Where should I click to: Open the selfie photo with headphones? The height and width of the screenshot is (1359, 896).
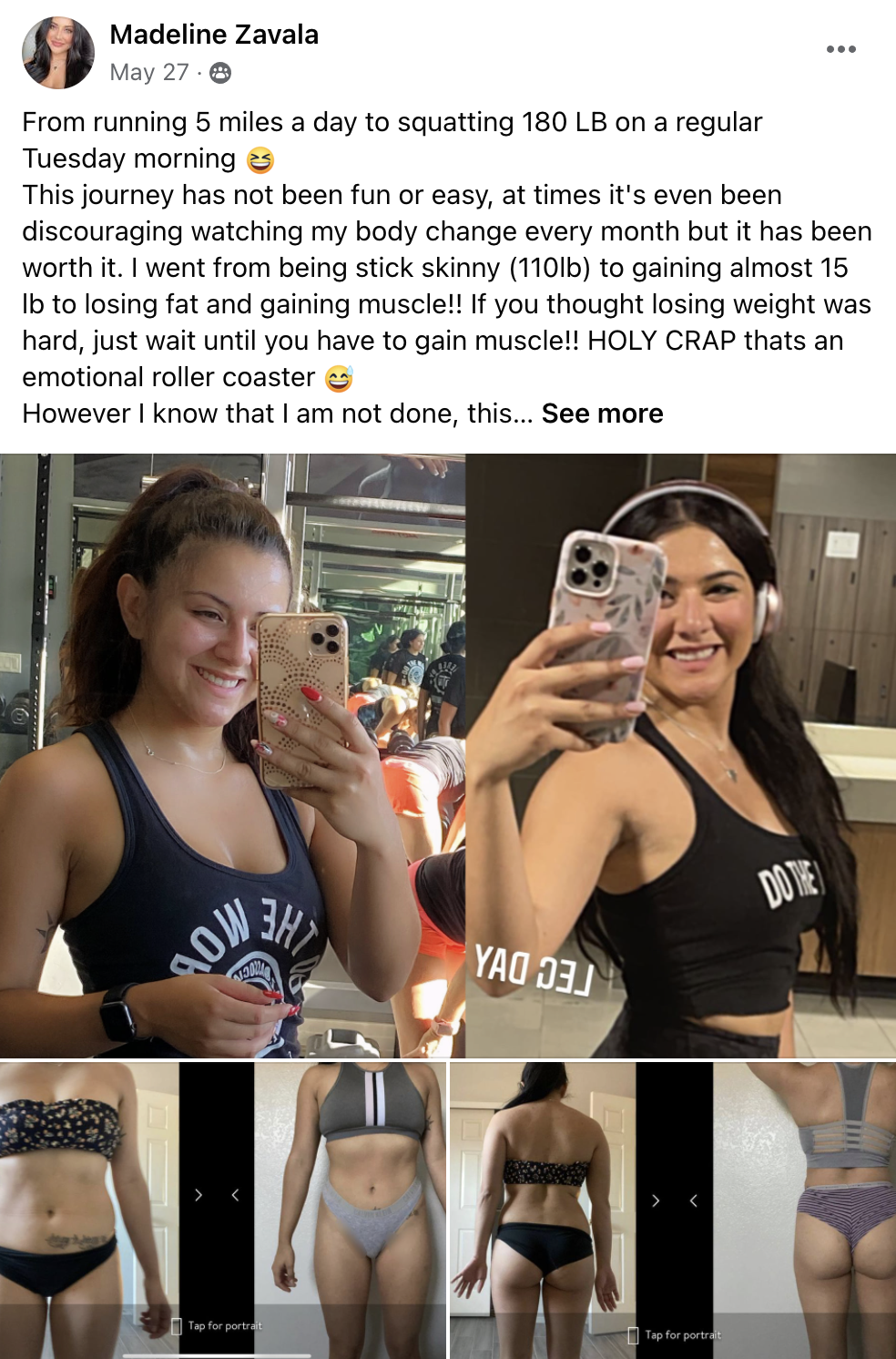(681, 756)
